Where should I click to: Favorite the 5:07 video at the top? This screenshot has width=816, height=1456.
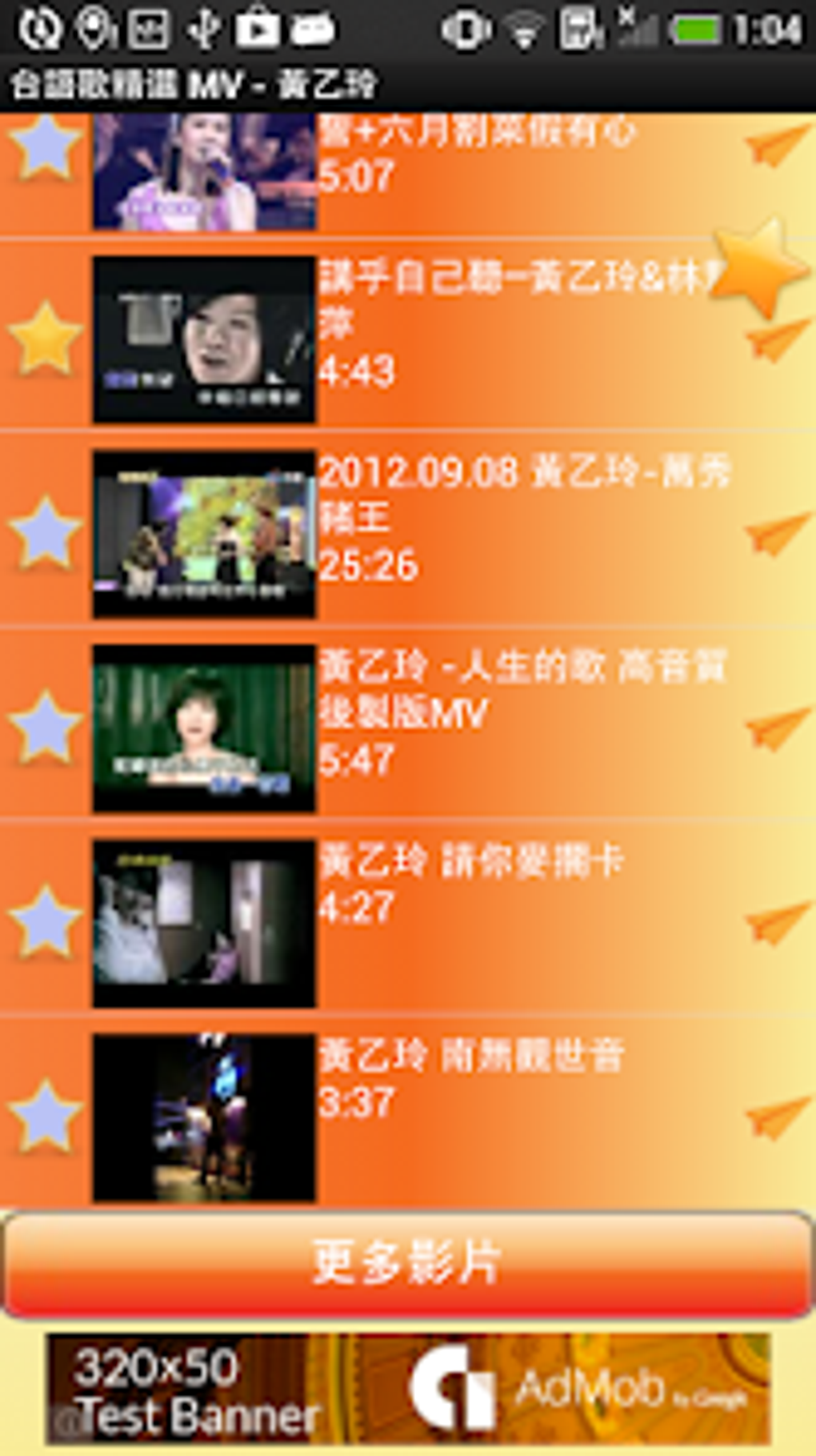(x=45, y=148)
